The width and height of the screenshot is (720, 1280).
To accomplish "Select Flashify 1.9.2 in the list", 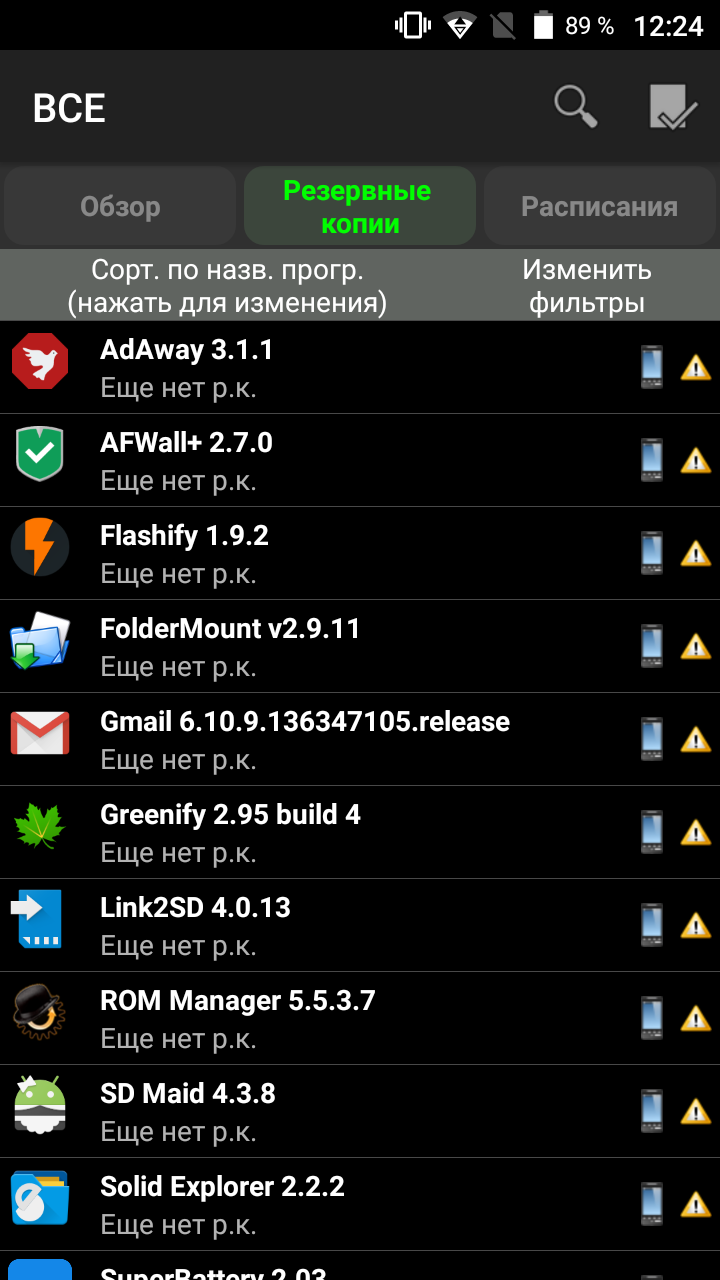I will click(x=360, y=553).
